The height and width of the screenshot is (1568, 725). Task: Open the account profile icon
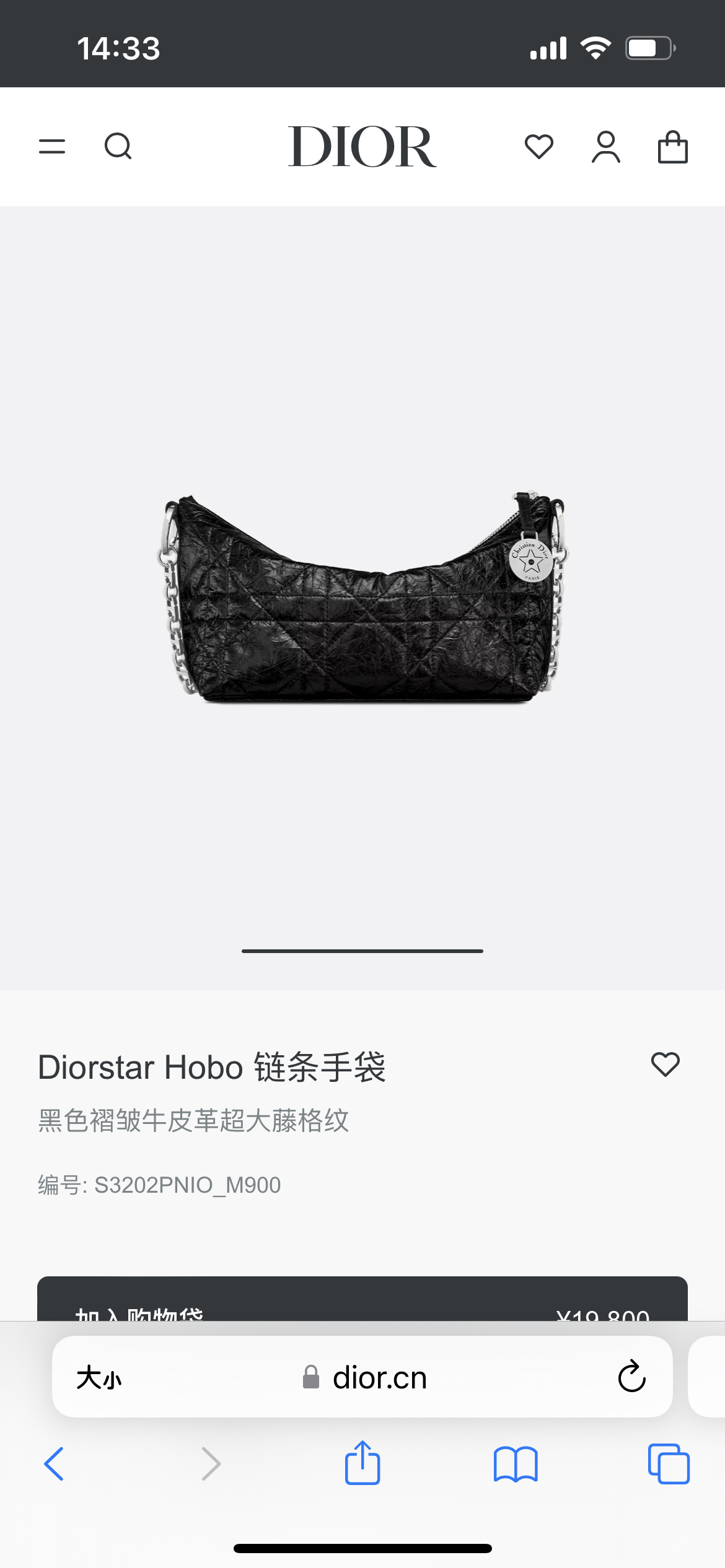[x=605, y=147]
